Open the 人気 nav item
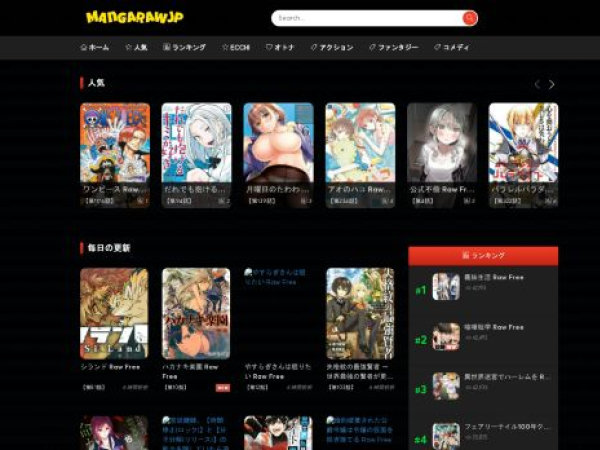 tap(136, 47)
